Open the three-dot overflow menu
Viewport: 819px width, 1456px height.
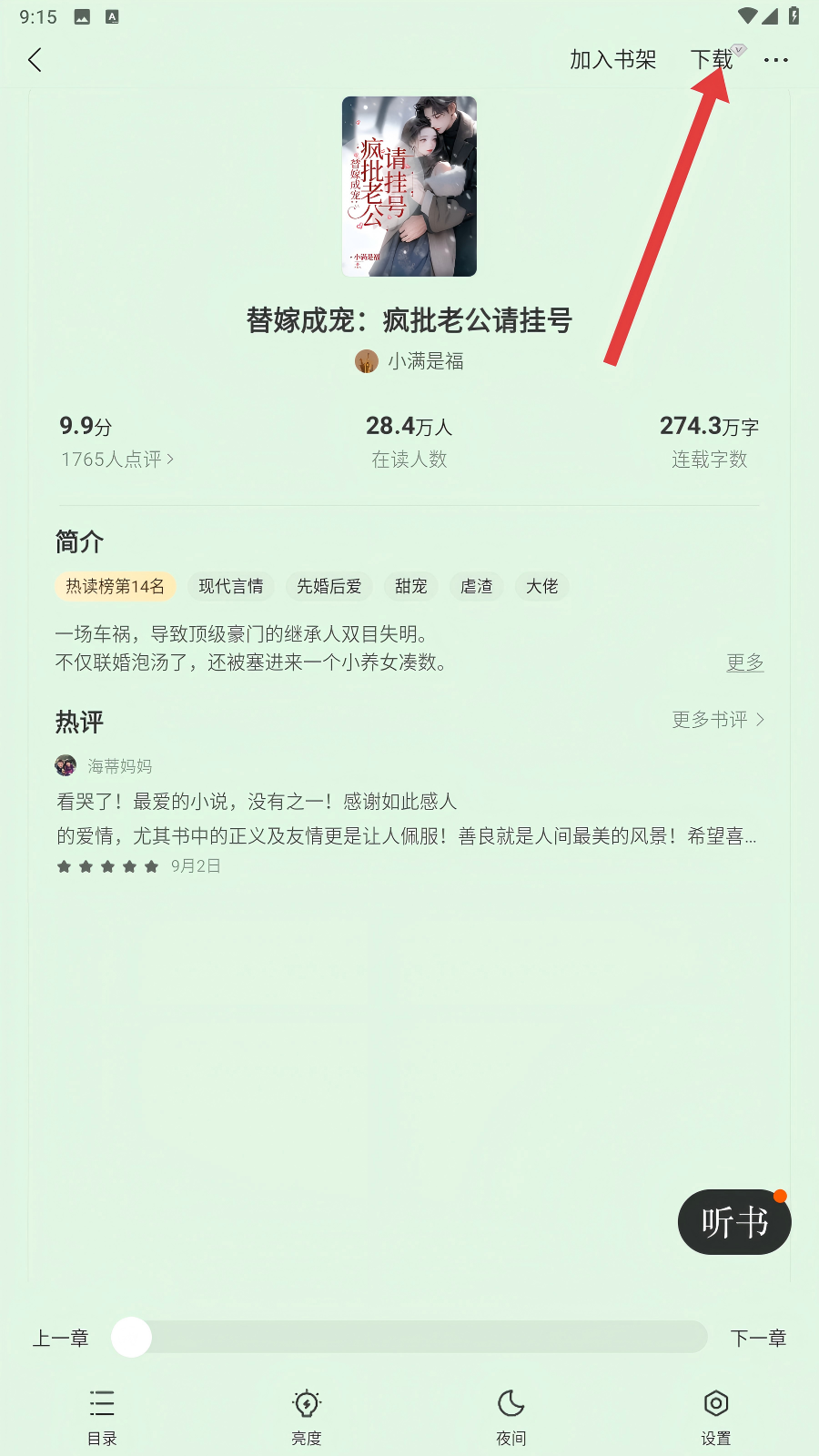(775, 60)
